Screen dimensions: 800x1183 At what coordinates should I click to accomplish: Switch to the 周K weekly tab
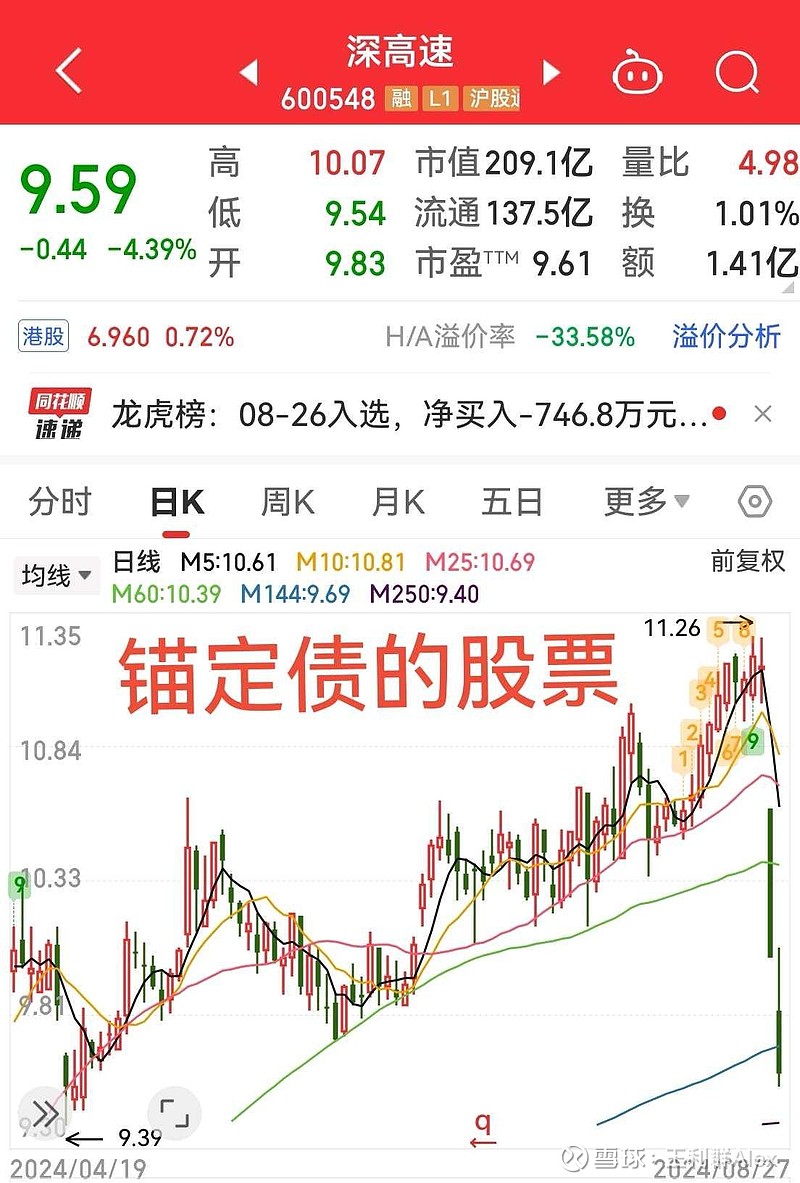(286, 503)
